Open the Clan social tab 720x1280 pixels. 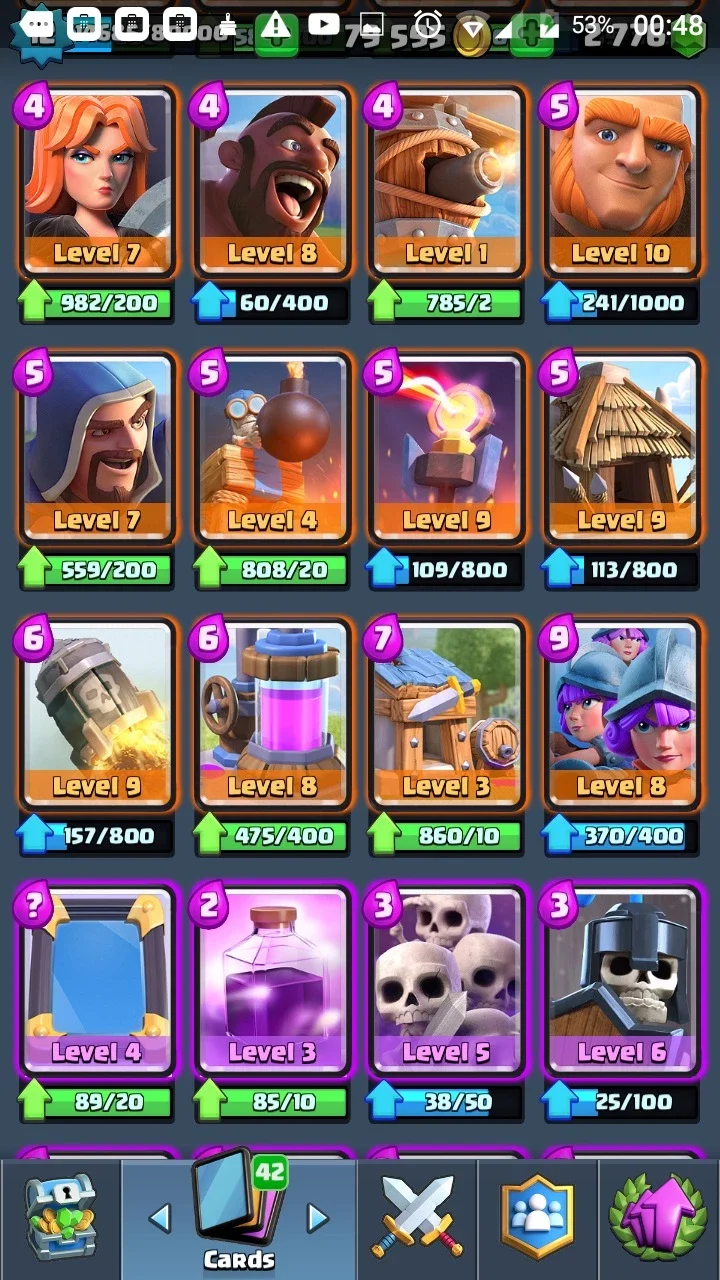(x=538, y=1219)
